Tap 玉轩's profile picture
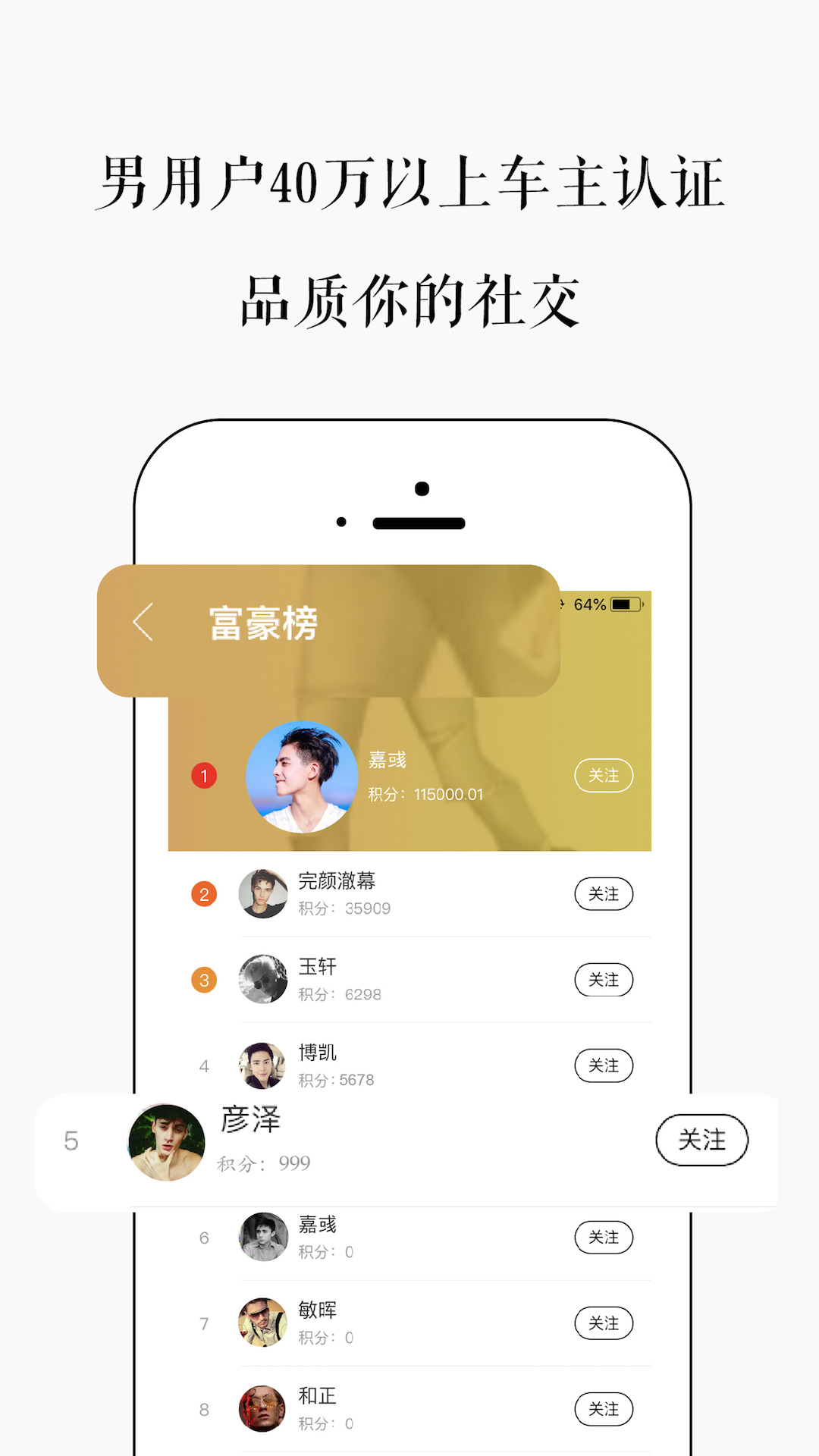 tap(263, 979)
